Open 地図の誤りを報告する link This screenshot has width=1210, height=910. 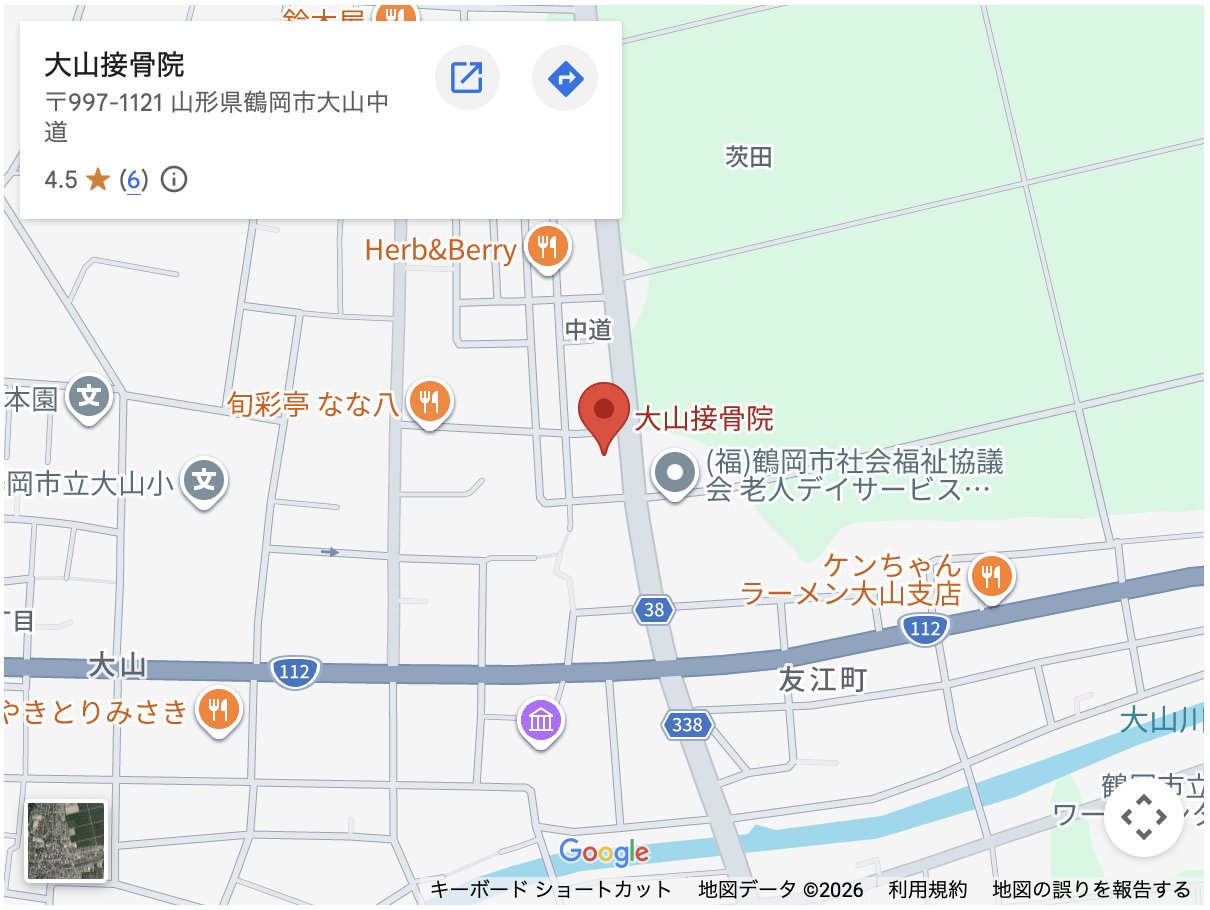[1091, 889]
